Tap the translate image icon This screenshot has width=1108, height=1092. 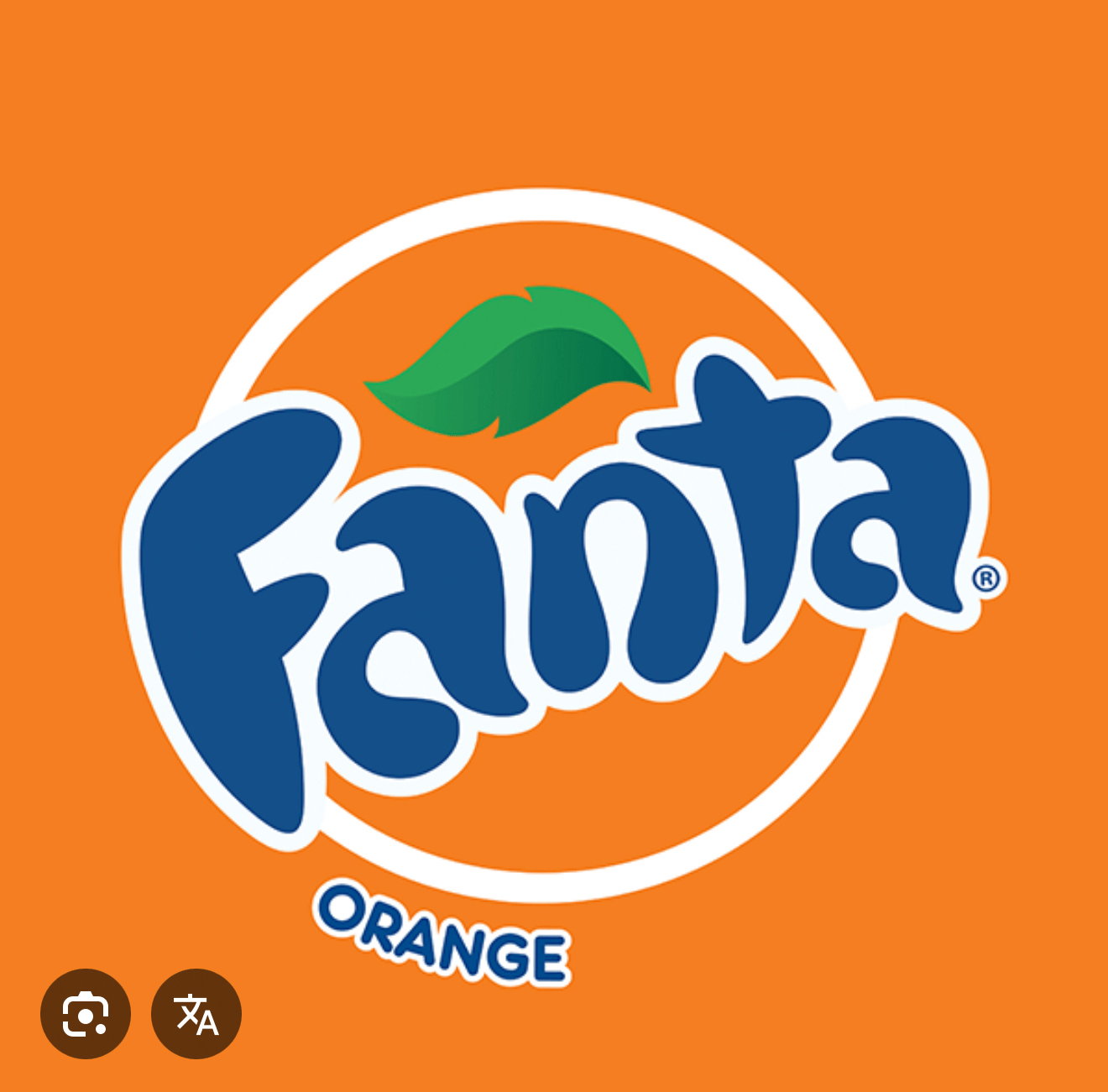pyautogui.click(x=196, y=1014)
